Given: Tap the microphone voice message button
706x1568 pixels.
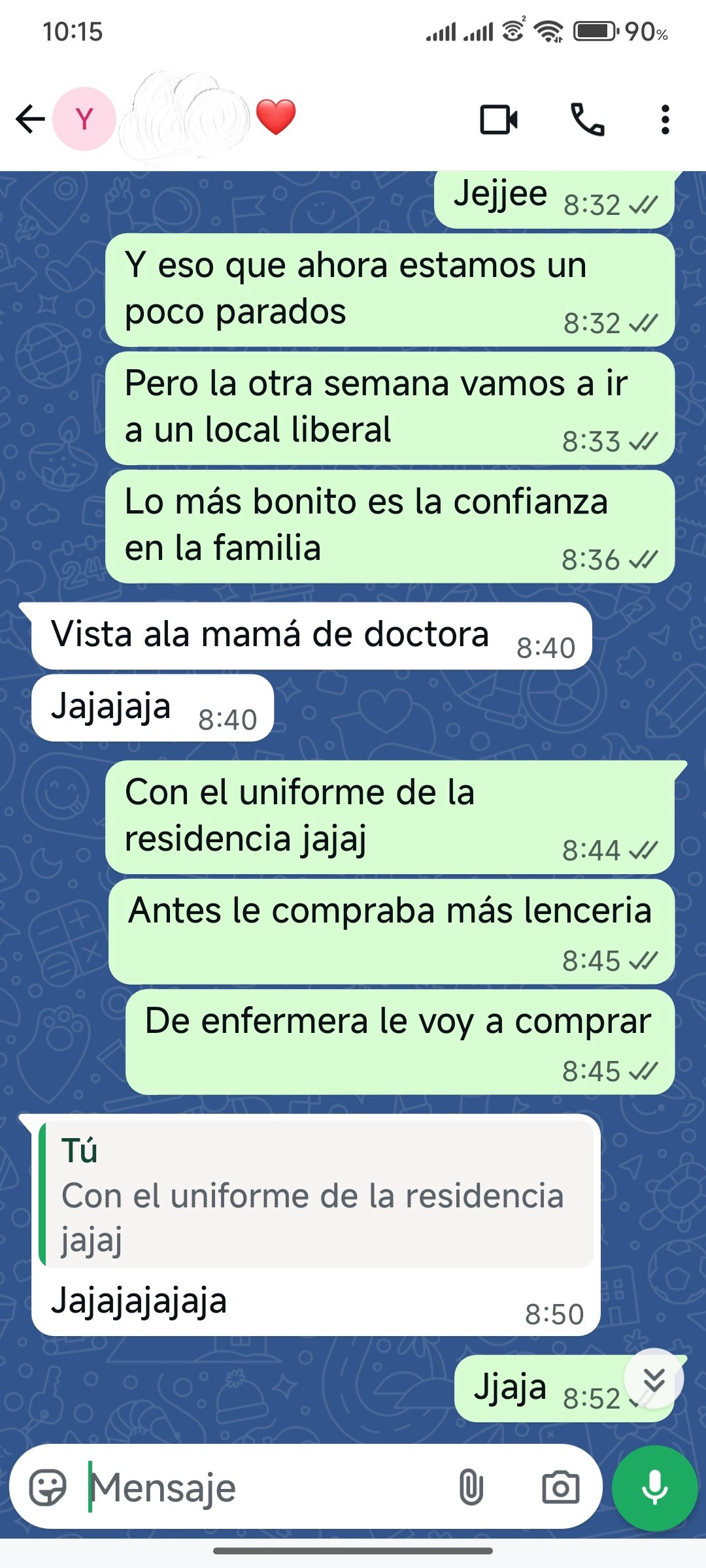Looking at the screenshot, I should click(x=654, y=1488).
